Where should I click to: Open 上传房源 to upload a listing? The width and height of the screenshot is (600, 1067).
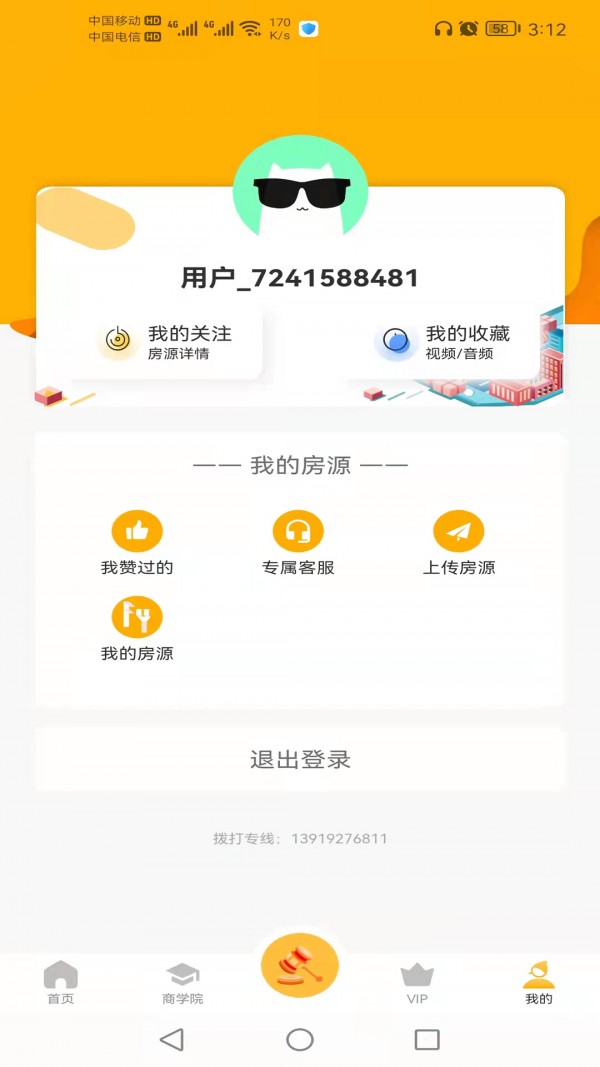(458, 545)
